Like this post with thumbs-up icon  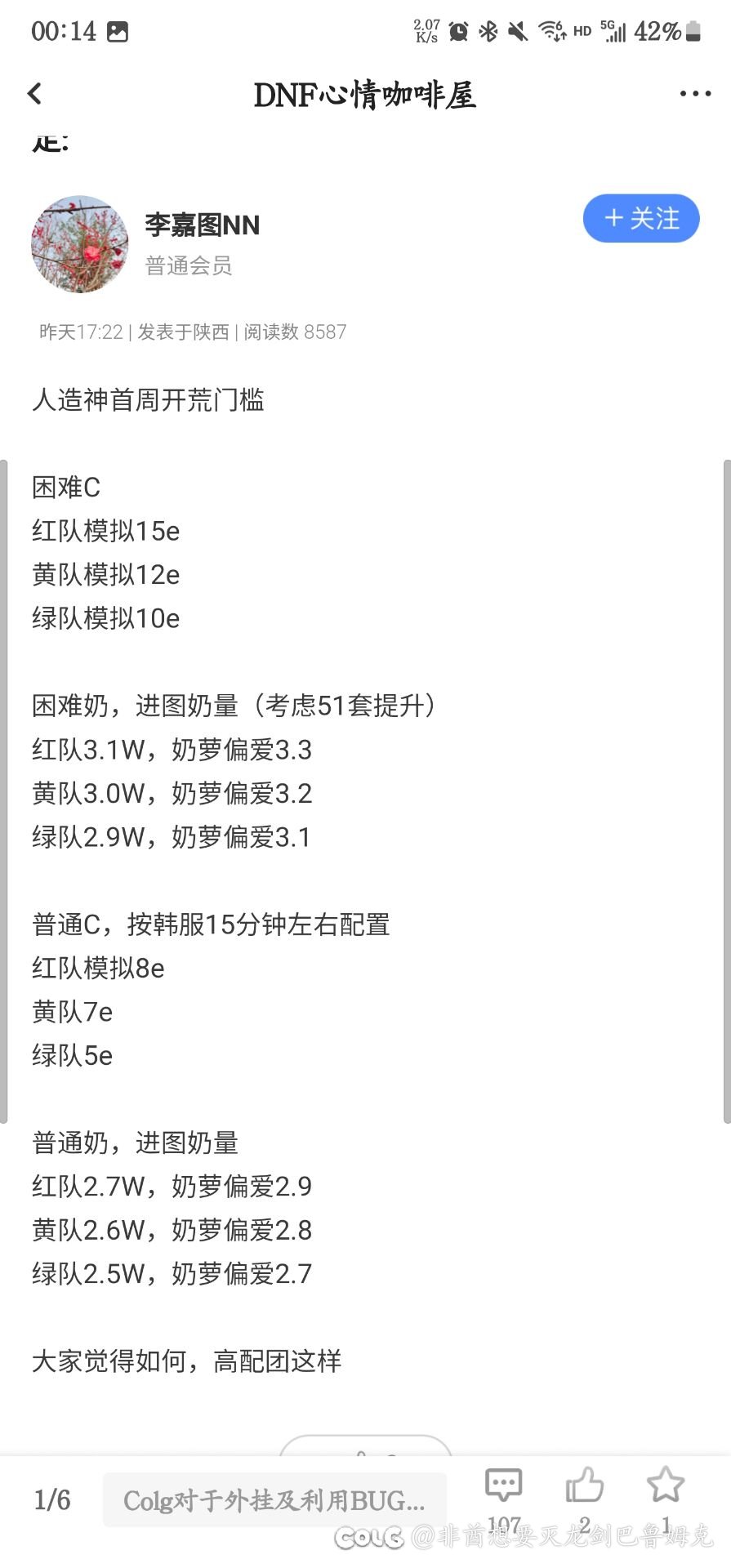click(x=585, y=1485)
